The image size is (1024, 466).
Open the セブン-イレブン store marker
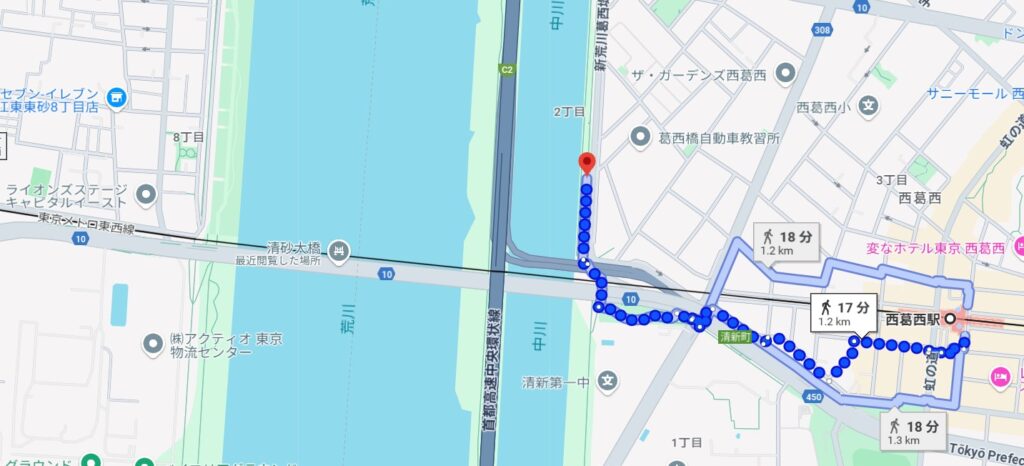pos(118,98)
